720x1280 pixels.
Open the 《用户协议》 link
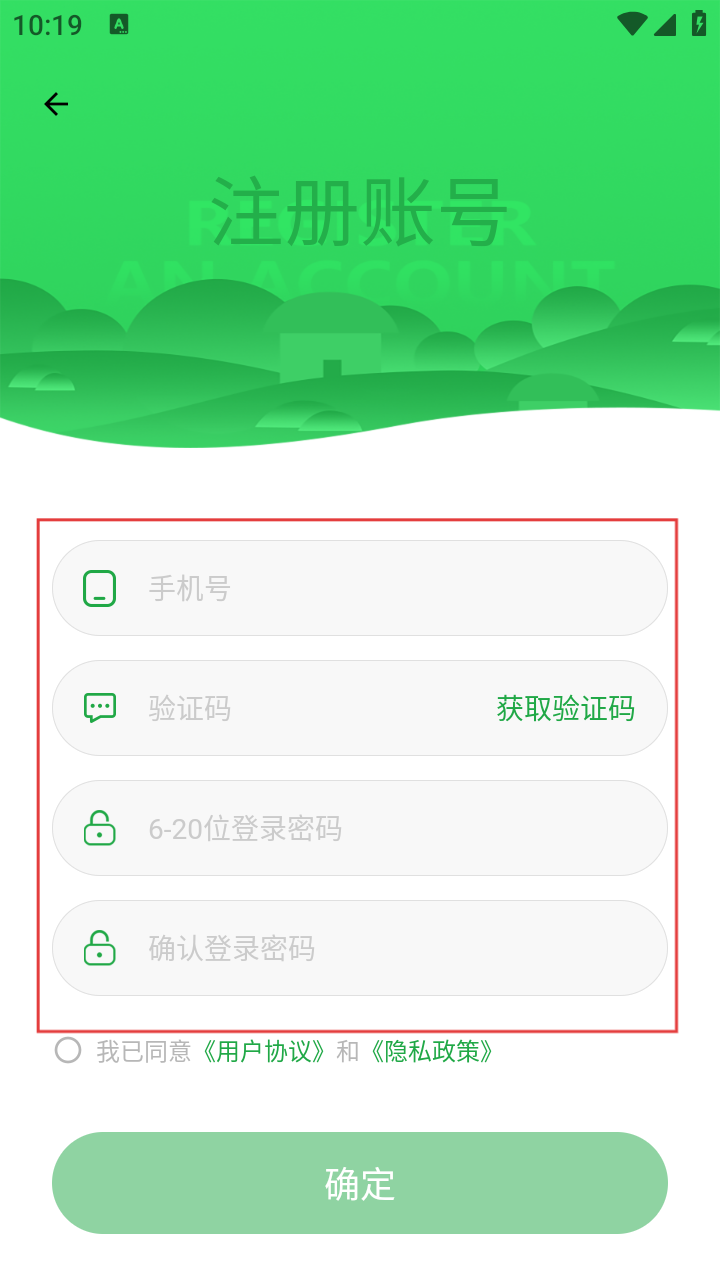coord(265,1051)
